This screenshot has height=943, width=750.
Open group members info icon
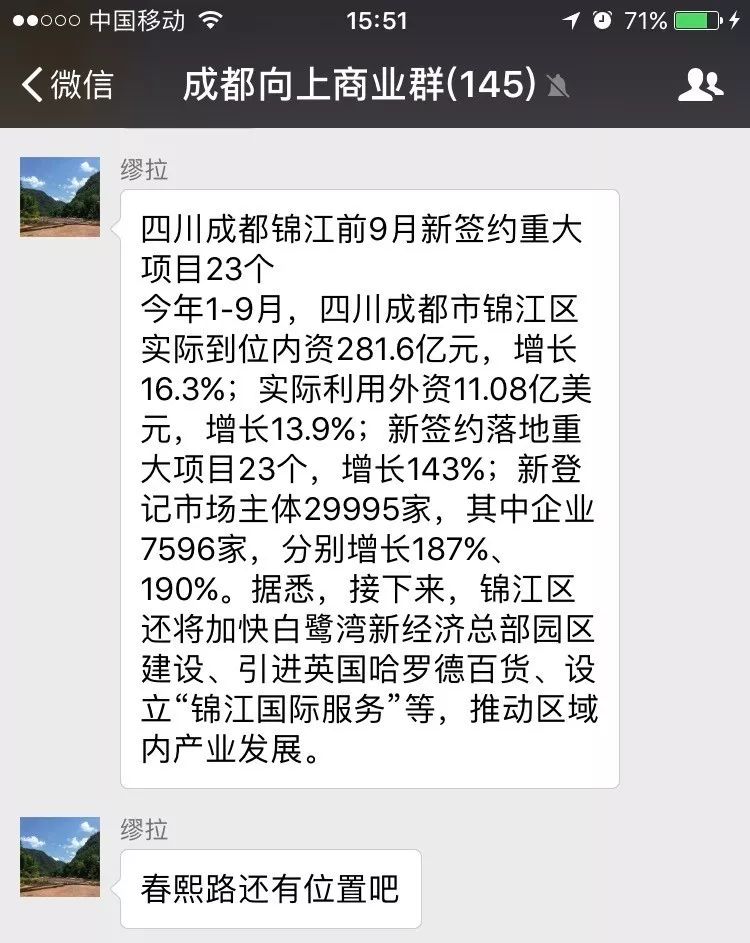pos(700,85)
